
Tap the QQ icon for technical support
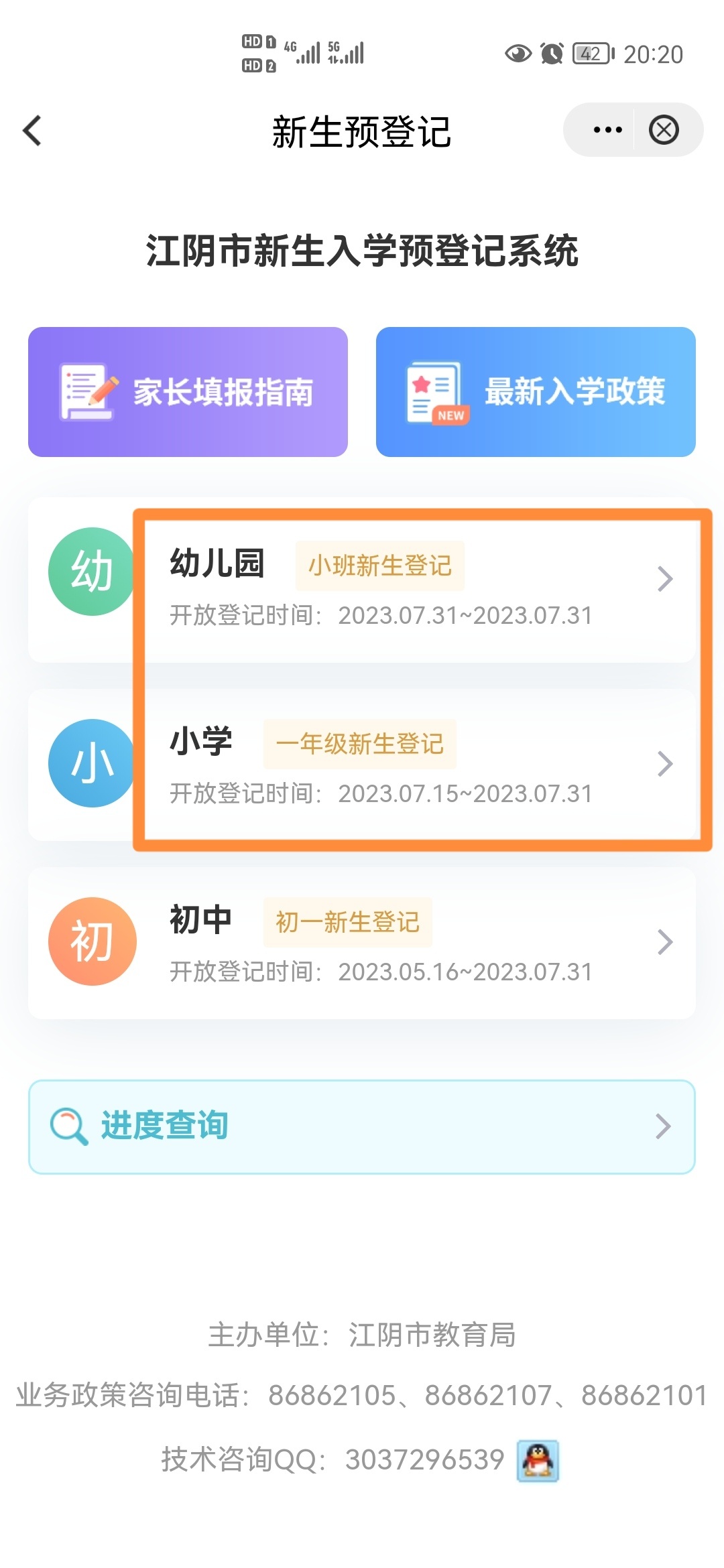pos(538,1460)
